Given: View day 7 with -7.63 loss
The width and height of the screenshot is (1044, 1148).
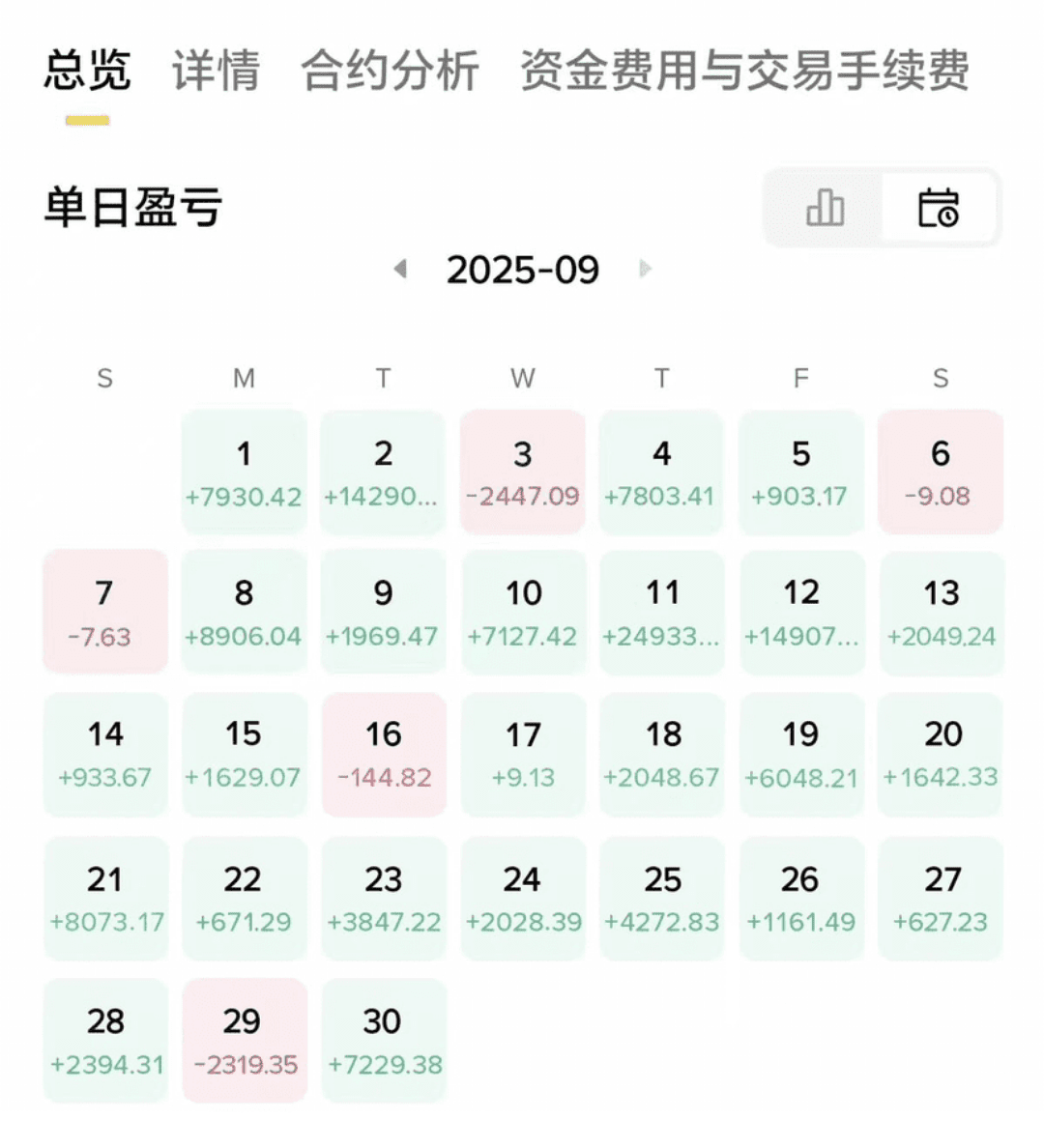Looking at the screenshot, I should coord(105,611).
